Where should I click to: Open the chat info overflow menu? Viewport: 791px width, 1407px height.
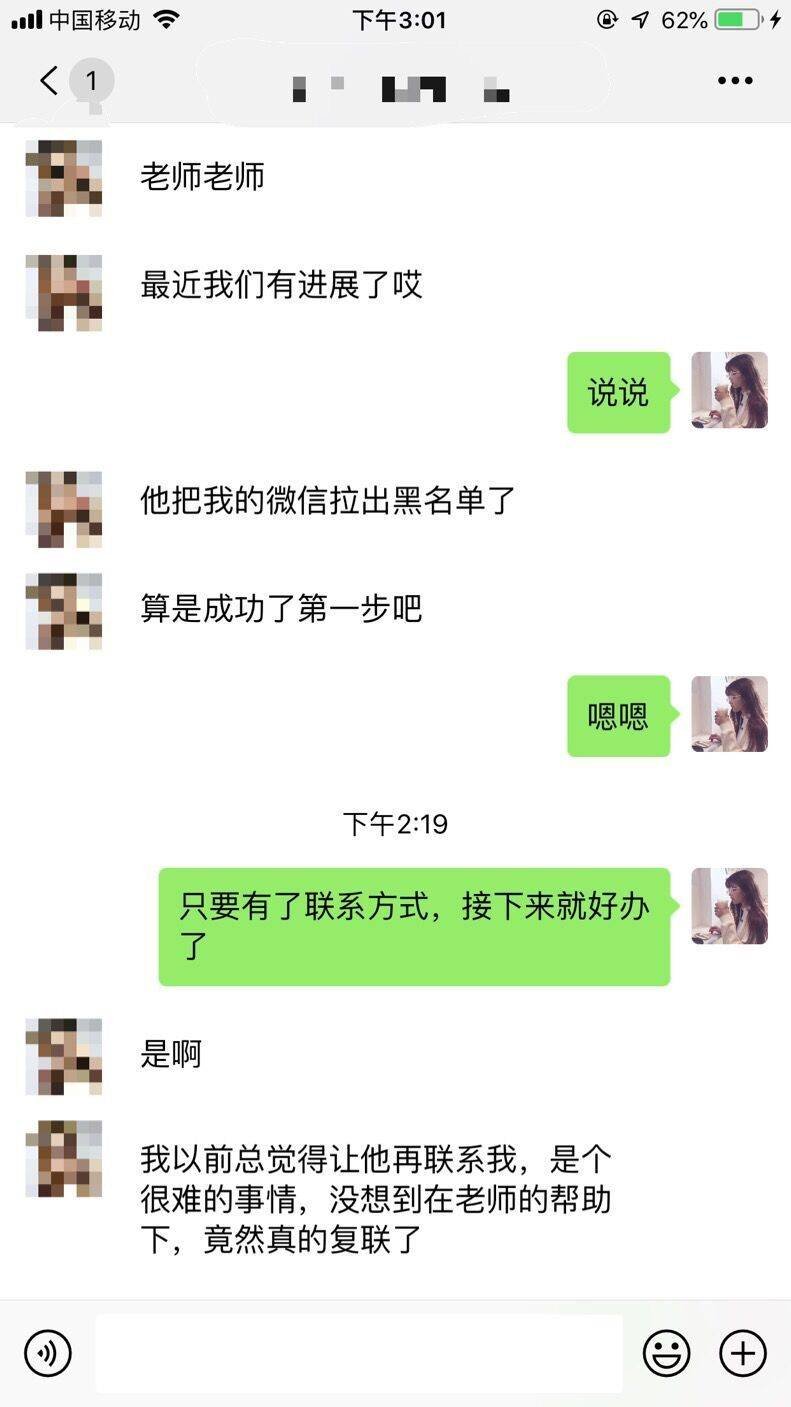[735, 81]
